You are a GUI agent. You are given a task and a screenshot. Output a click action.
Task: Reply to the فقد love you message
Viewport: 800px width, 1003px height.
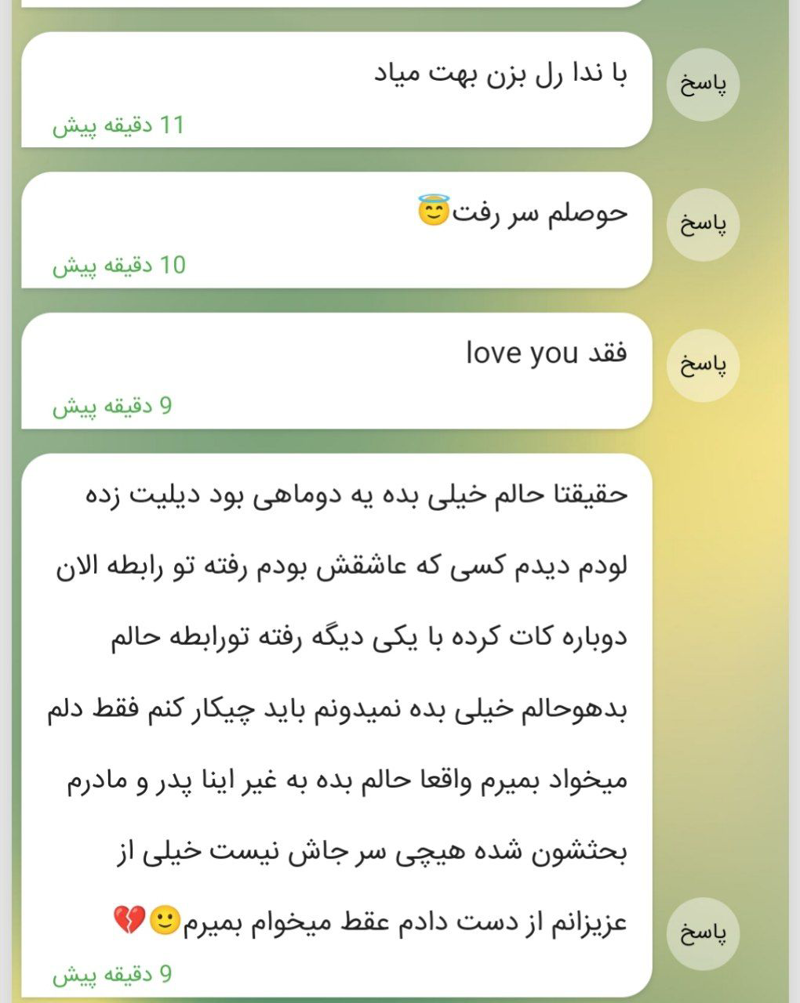[x=703, y=365]
